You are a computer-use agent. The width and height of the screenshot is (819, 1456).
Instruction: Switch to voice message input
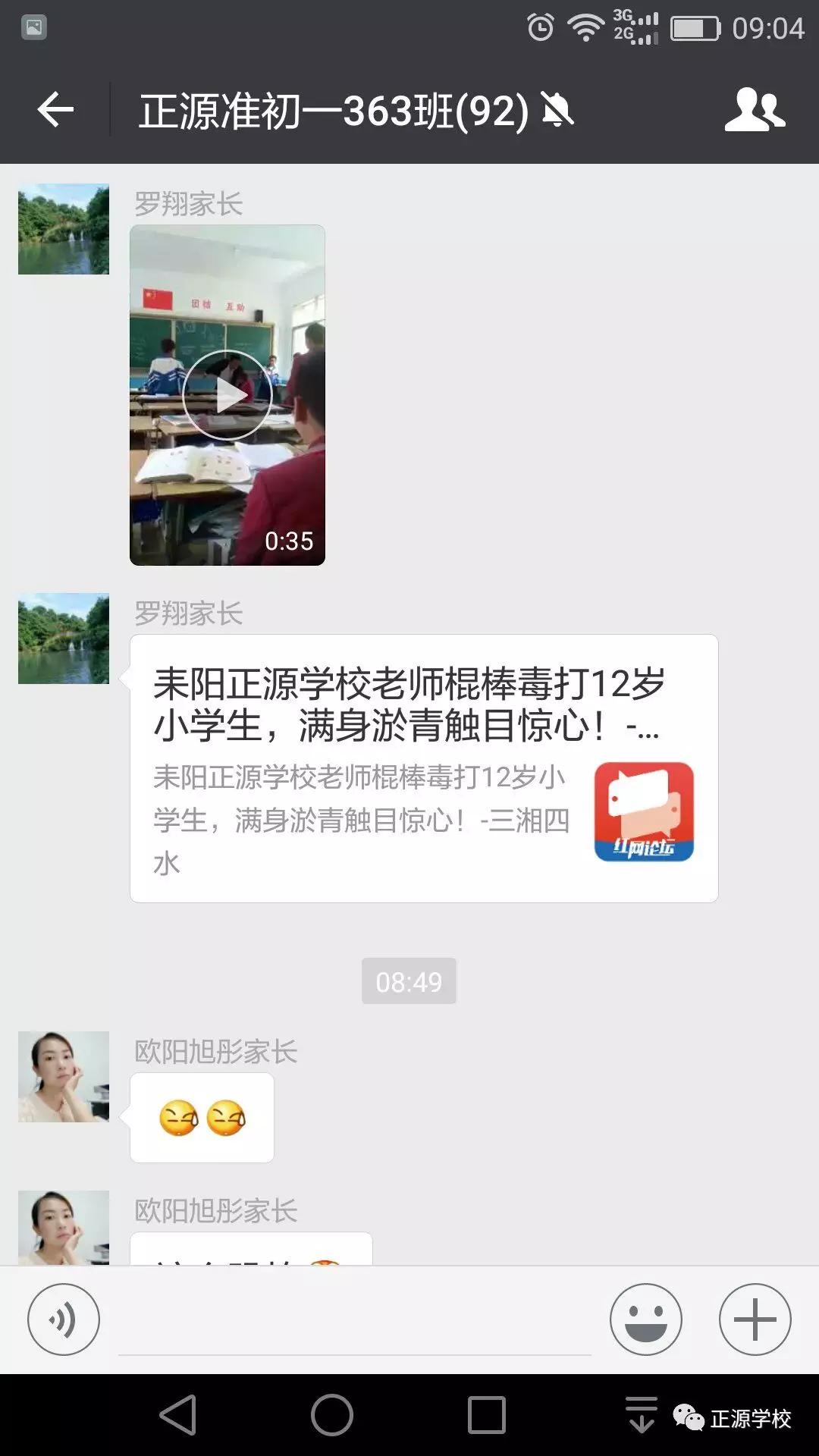64,1319
